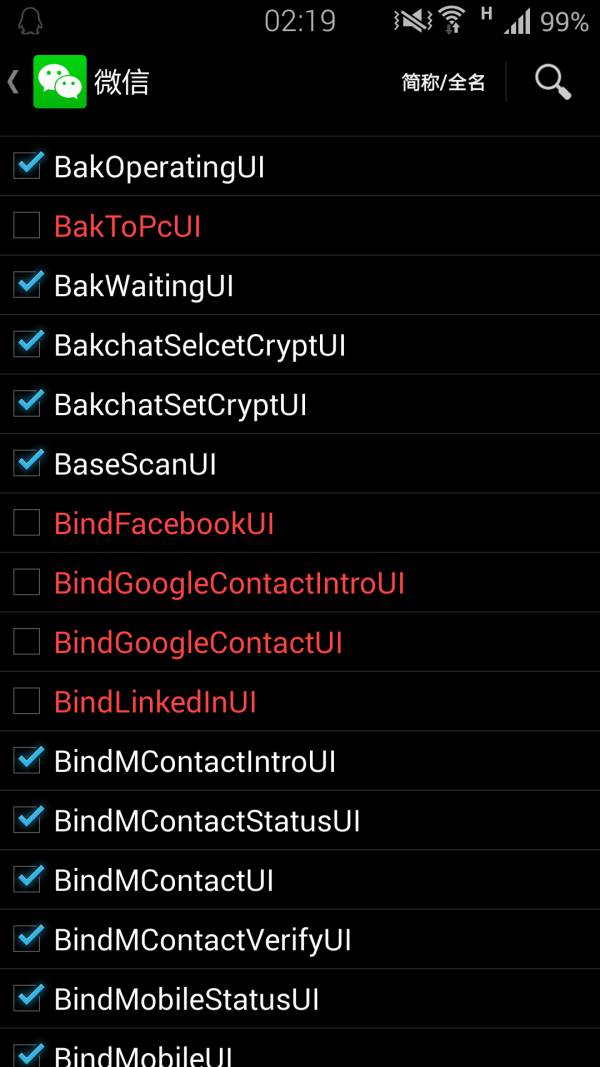Disable BindMContactVerifyUI
600x1067 pixels.
point(27,940)
